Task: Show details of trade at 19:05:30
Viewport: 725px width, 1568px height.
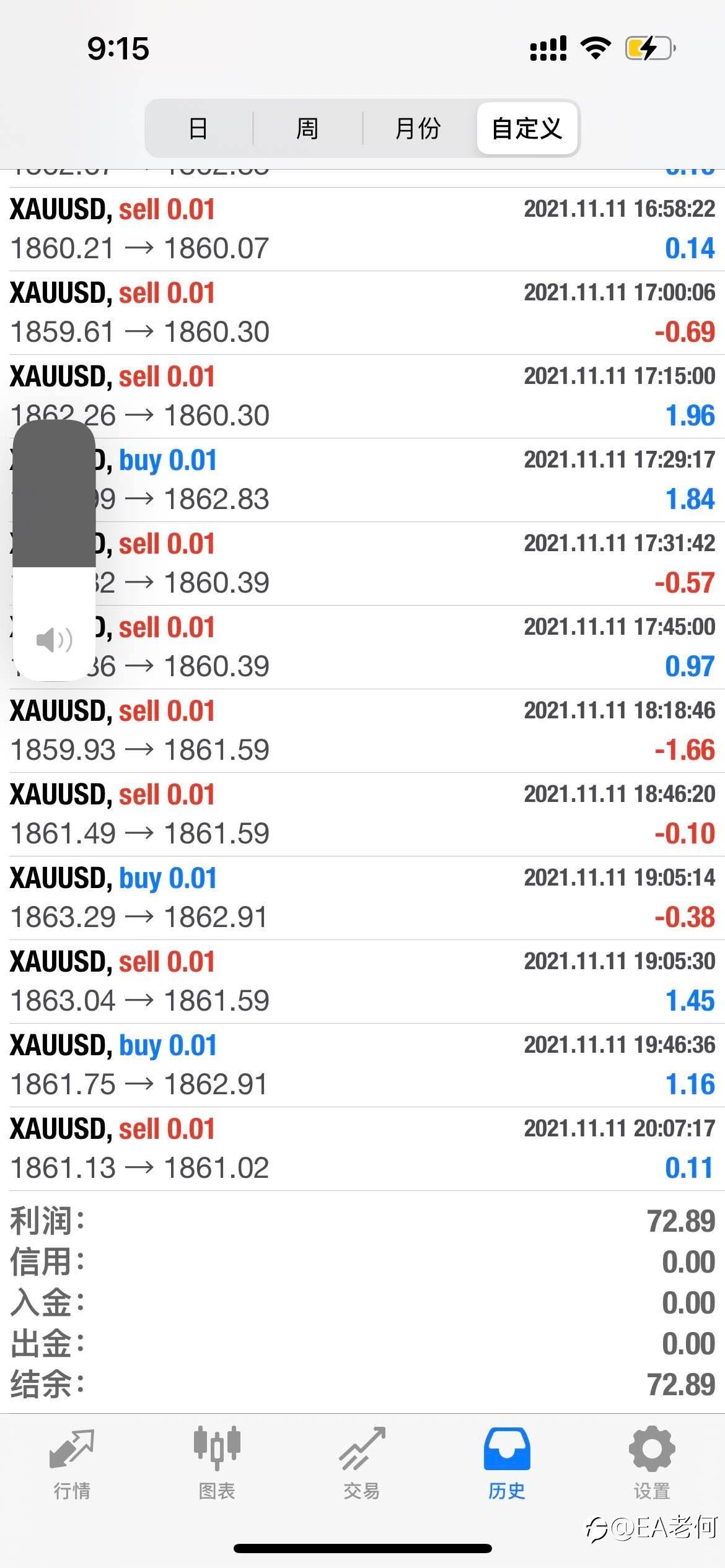Action: pos(362,982)
